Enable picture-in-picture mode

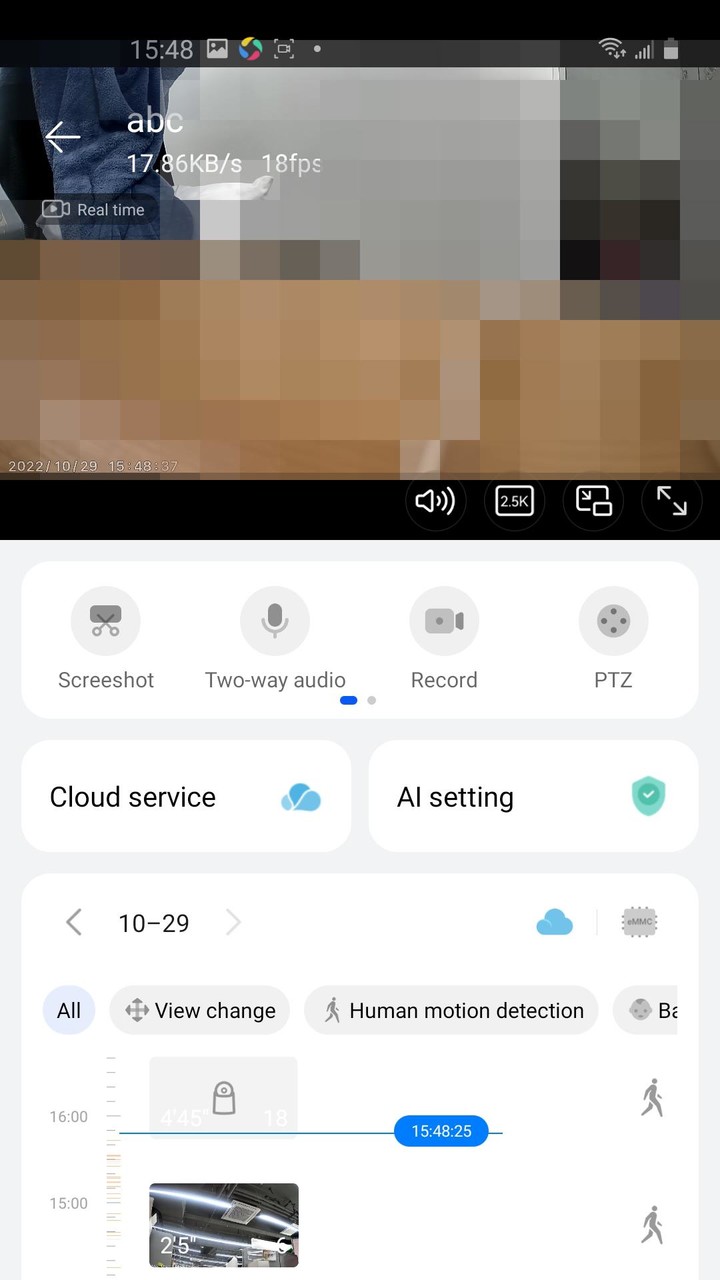point(593,501)
